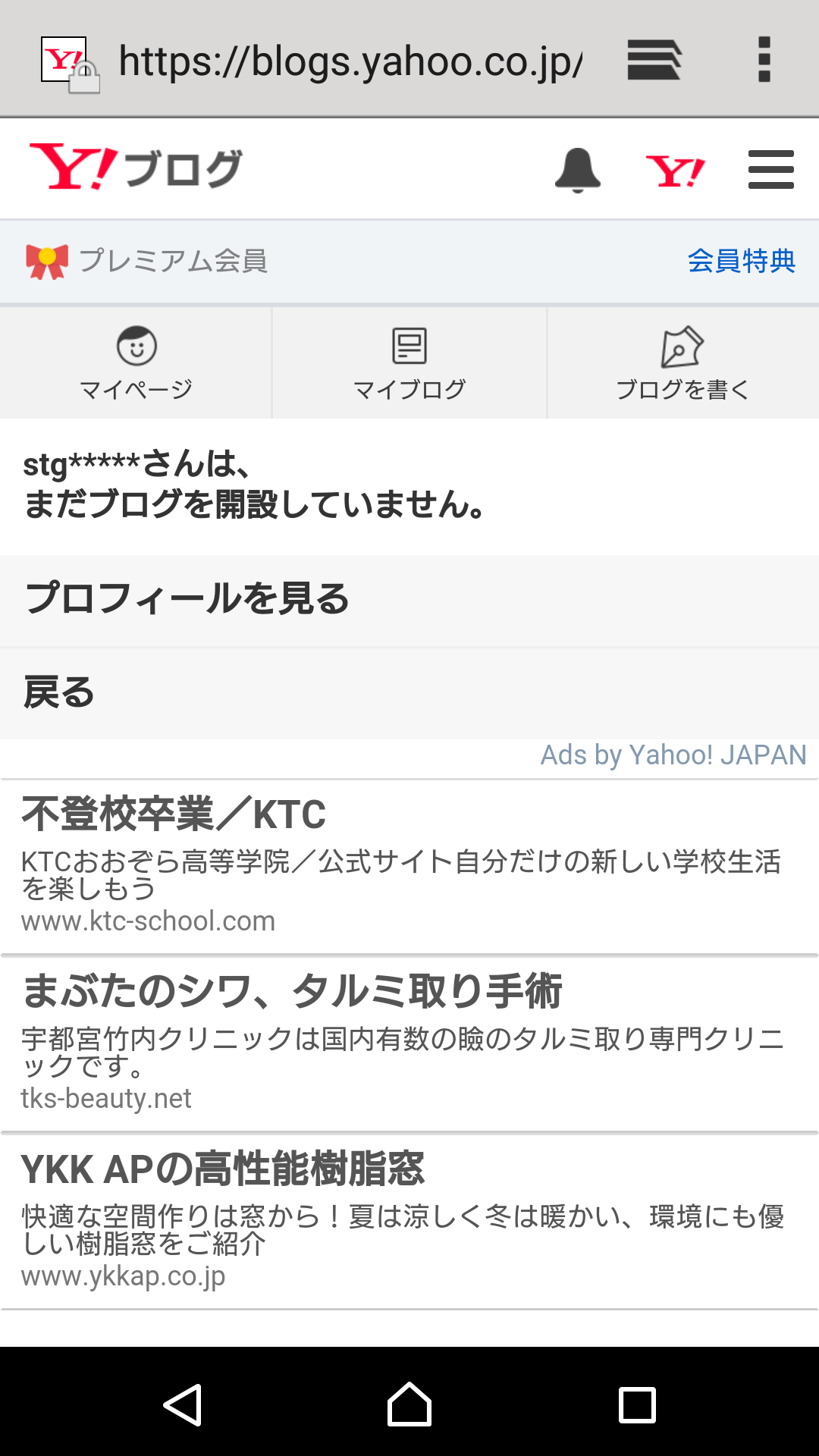Tap the system home button

click(x=409, y=1404)
